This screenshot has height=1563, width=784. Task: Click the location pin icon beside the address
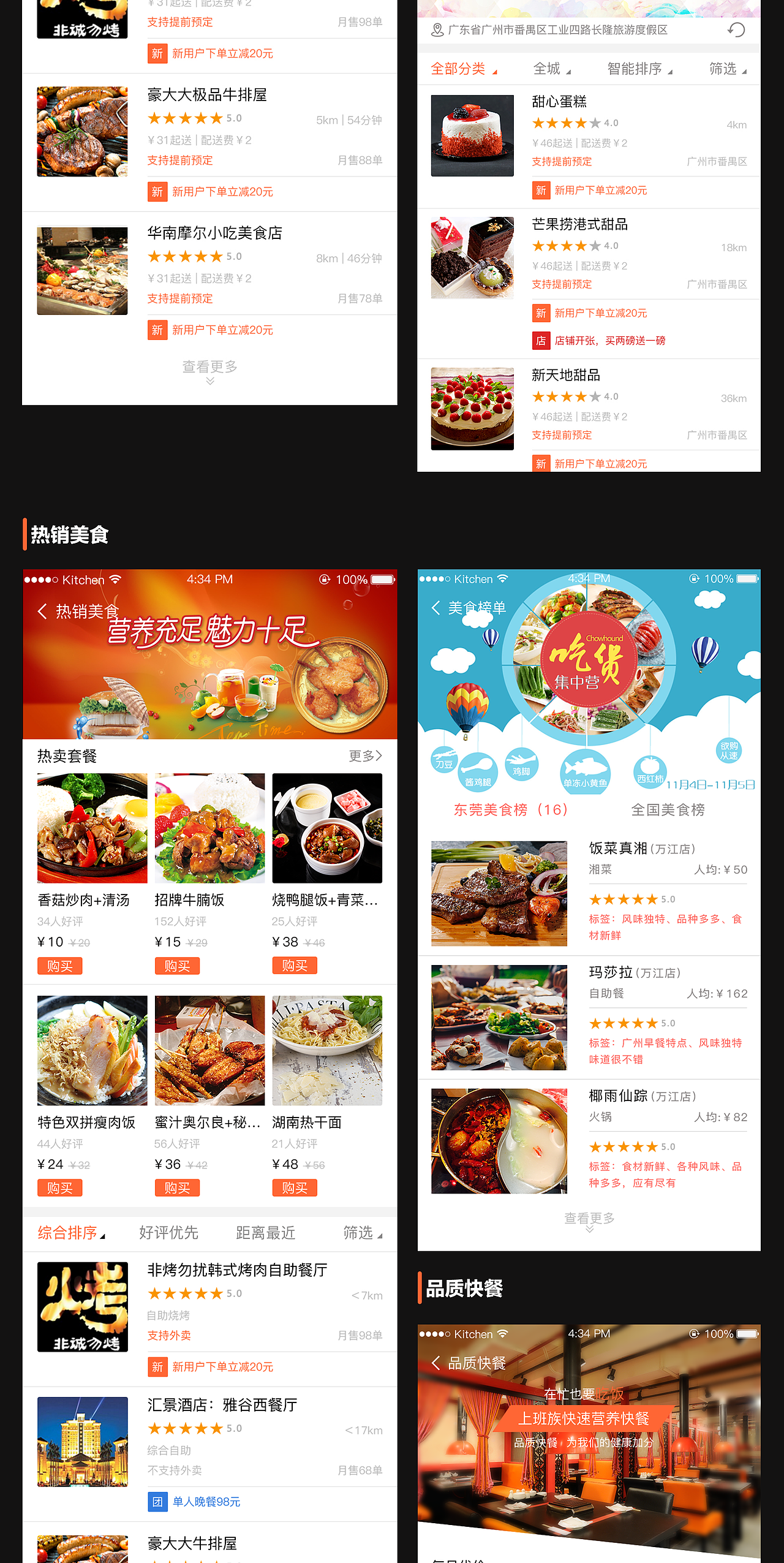pyautogui.click(x=436, y=28)
